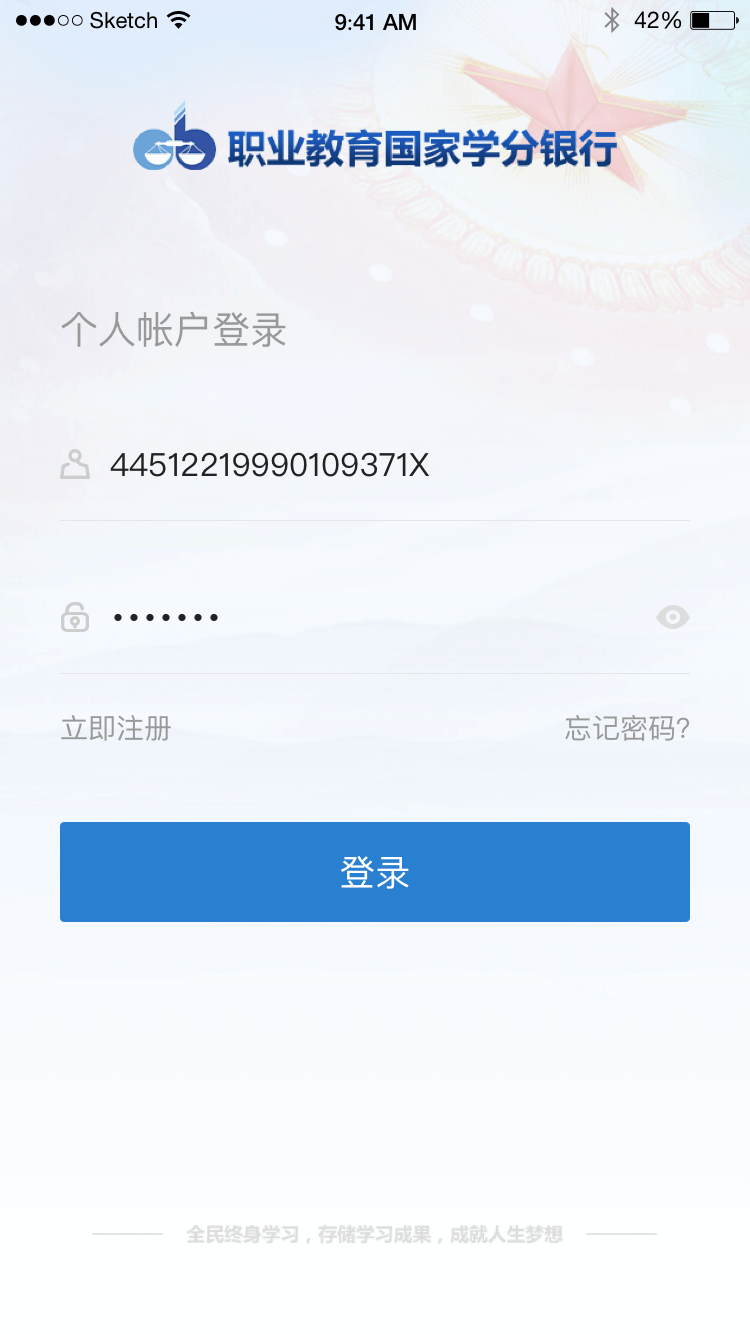
Task: Open 立即注册 to register now
Action: (x=116, y=728)
